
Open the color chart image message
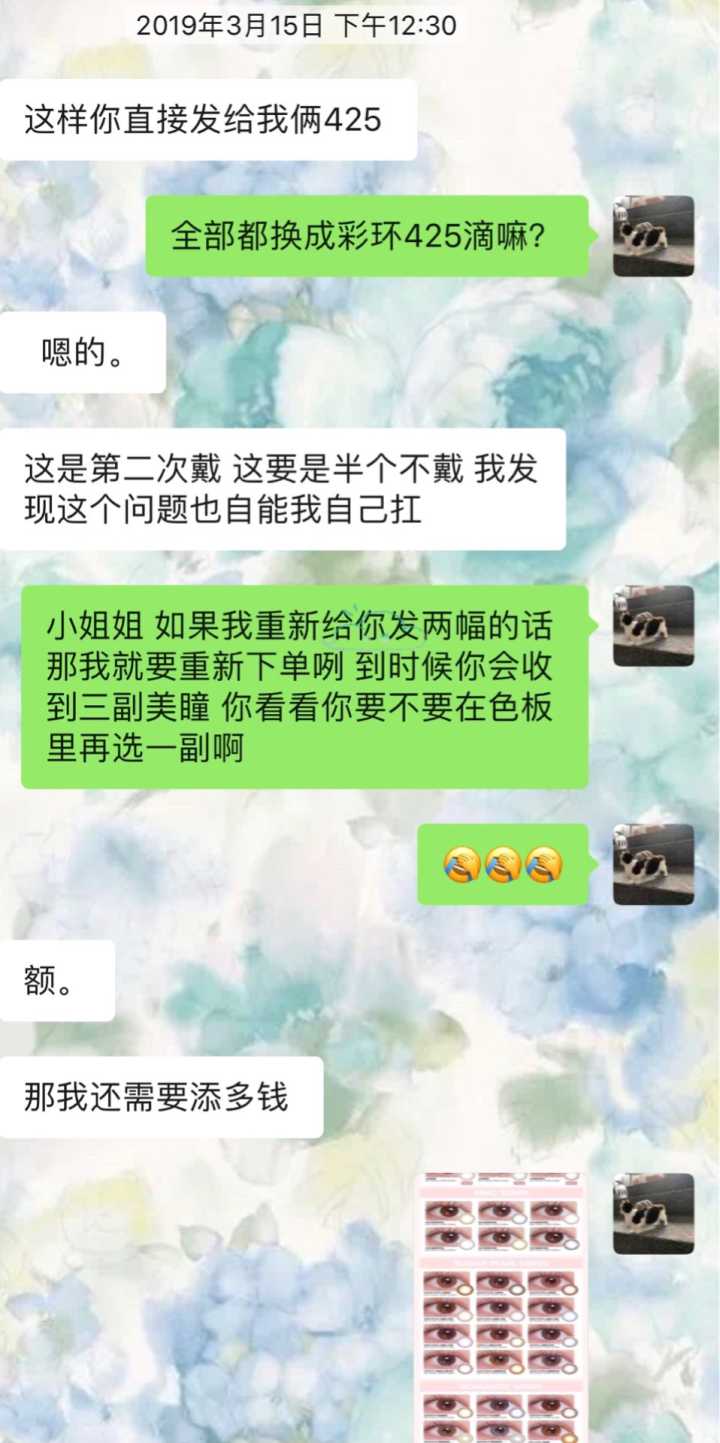click(502, 1308)
